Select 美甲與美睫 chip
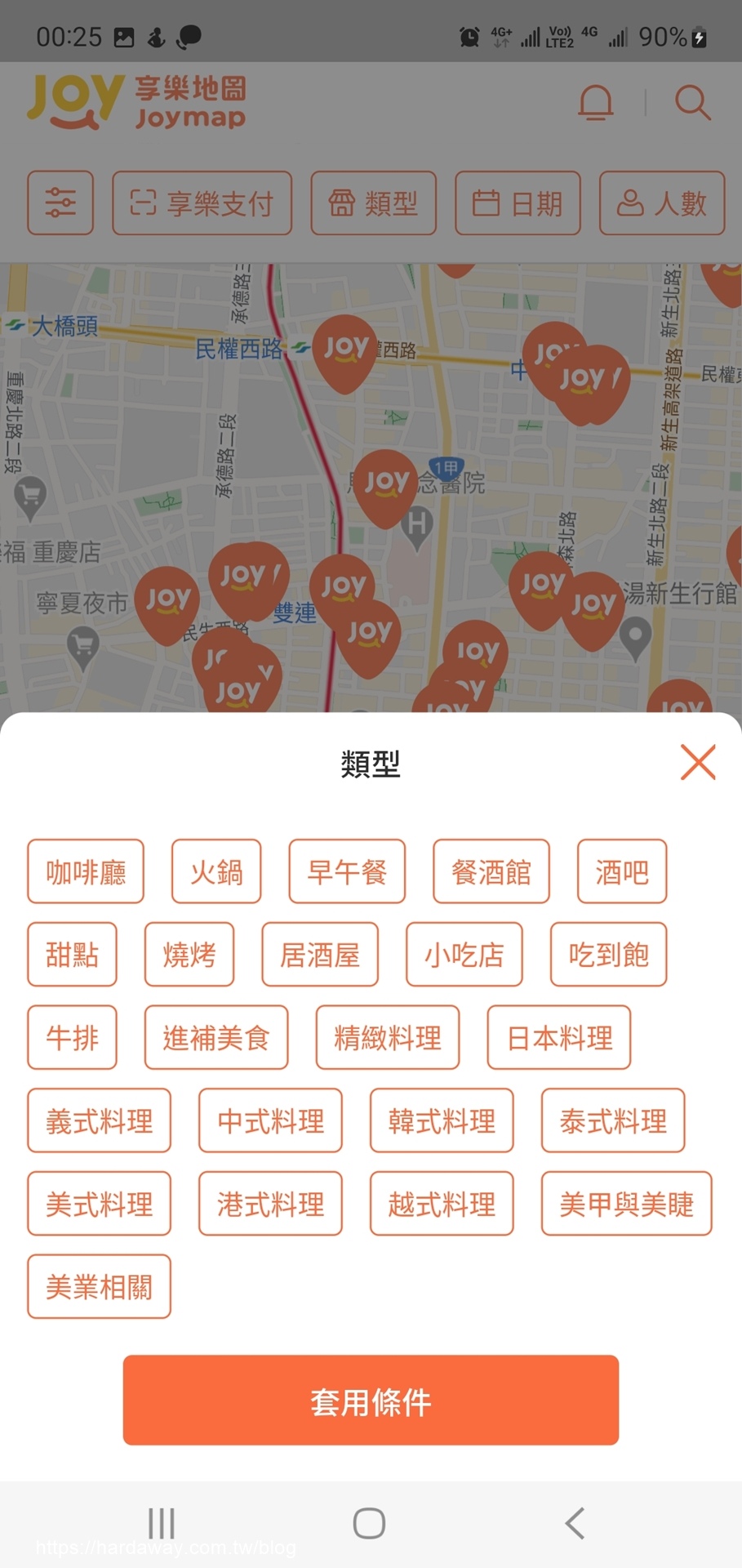The image size is (742, 1568). pos(627,1204)
